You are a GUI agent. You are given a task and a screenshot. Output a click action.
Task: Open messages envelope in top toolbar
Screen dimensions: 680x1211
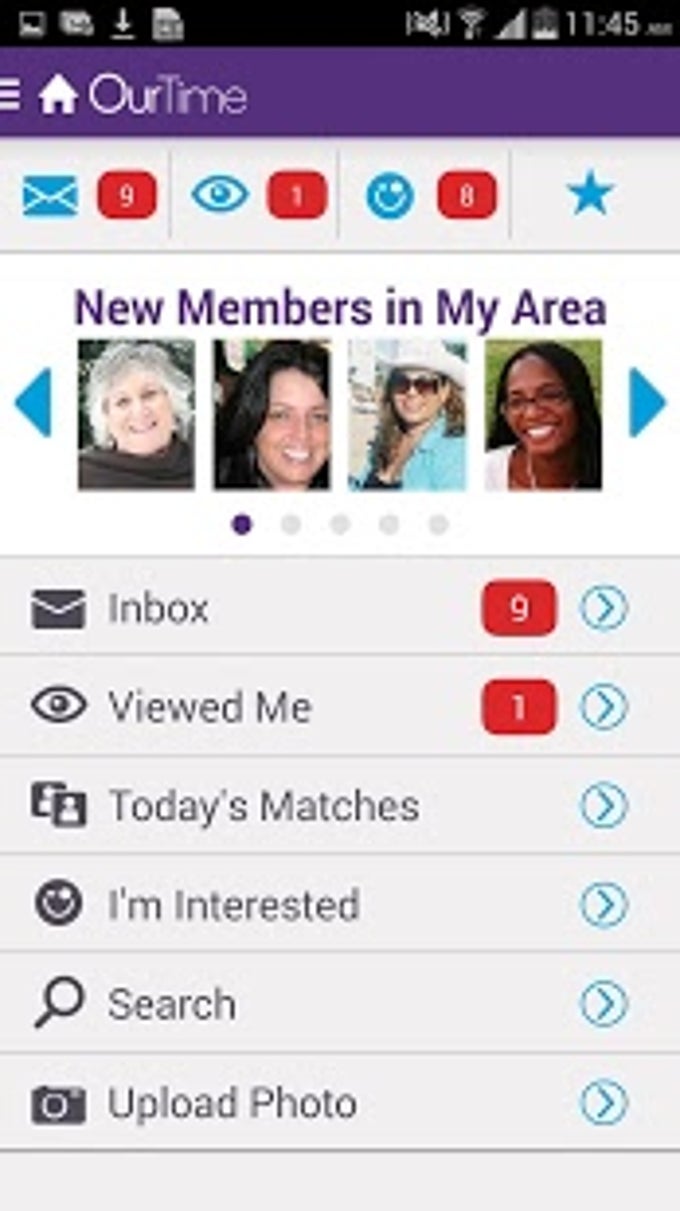(x=50, y=195)
